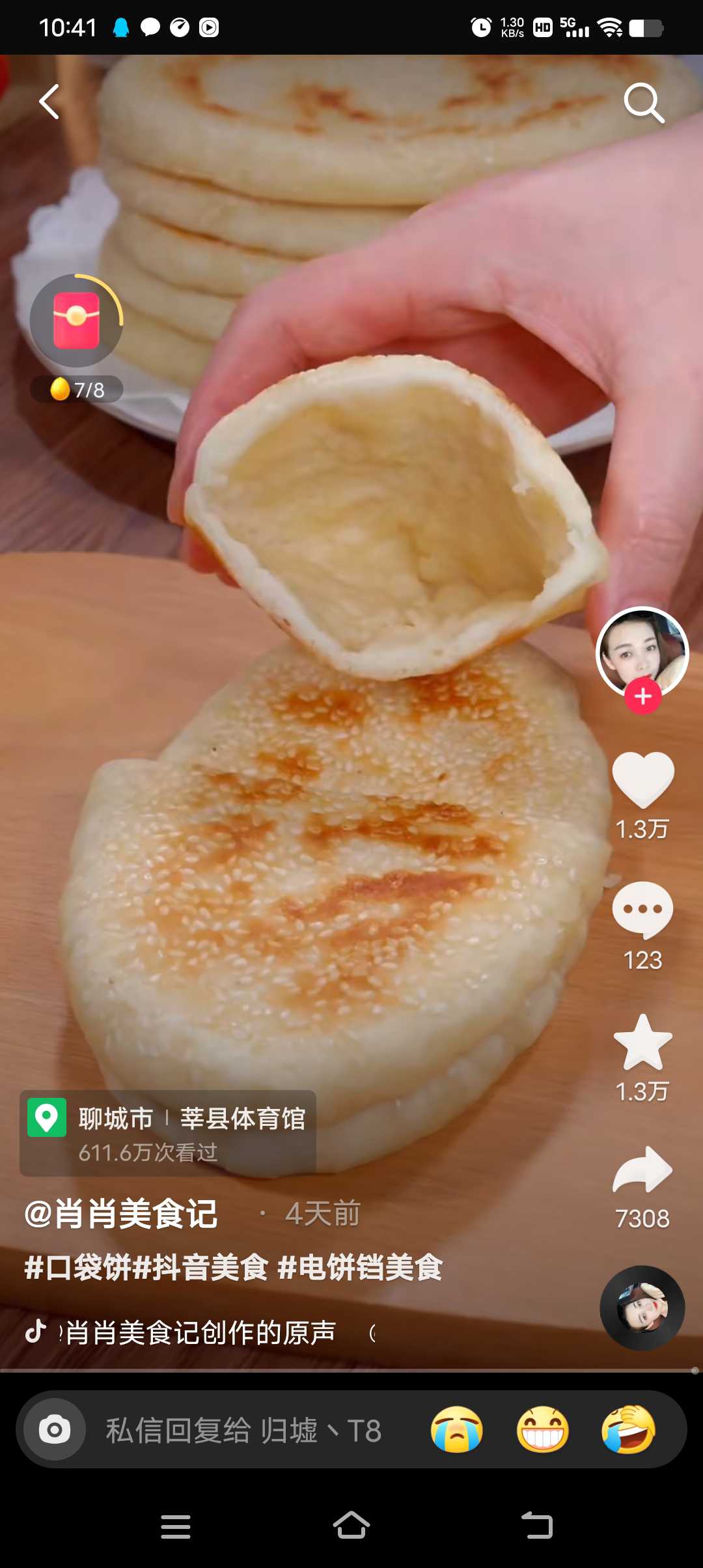Send the crying face emoji

pyautogui.click(x=457, y=1430)
